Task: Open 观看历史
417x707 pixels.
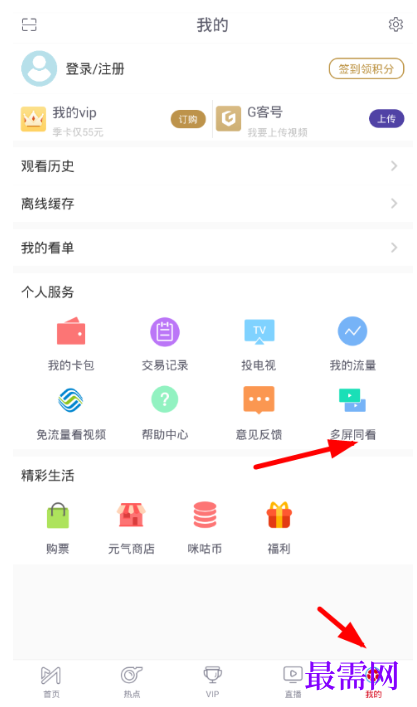Action: (212, 166)
